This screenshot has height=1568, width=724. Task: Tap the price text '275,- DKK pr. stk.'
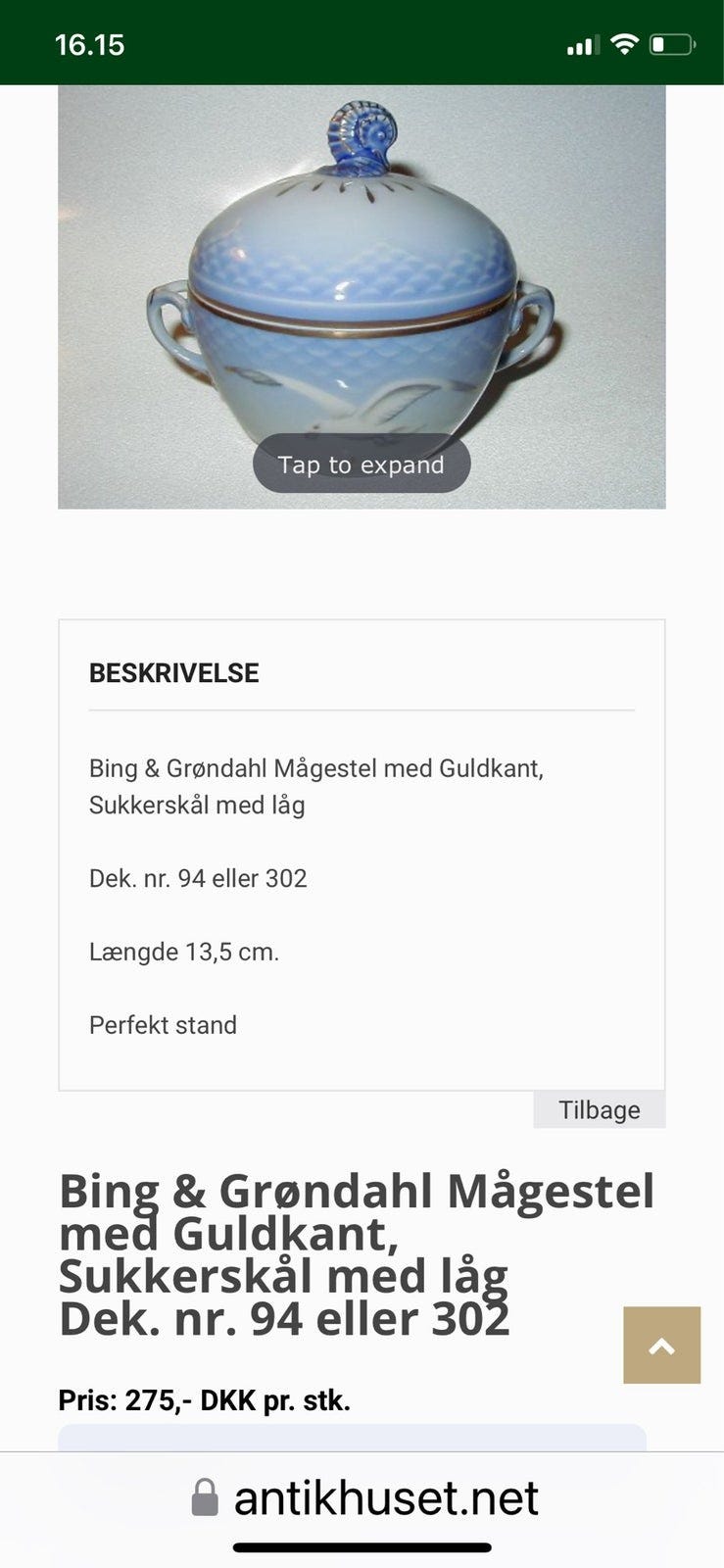pos(204,1400)
